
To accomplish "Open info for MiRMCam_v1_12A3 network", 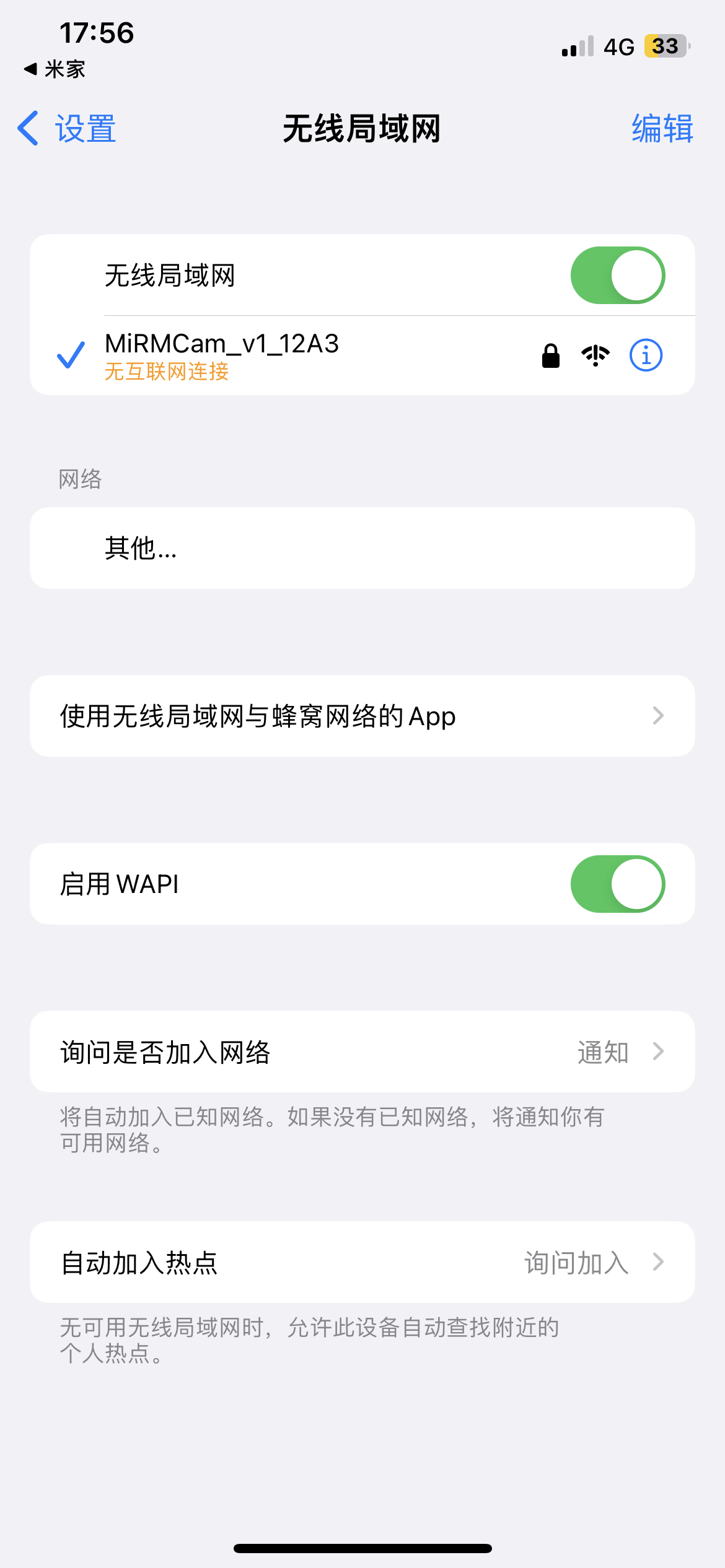I will point(646,355).
